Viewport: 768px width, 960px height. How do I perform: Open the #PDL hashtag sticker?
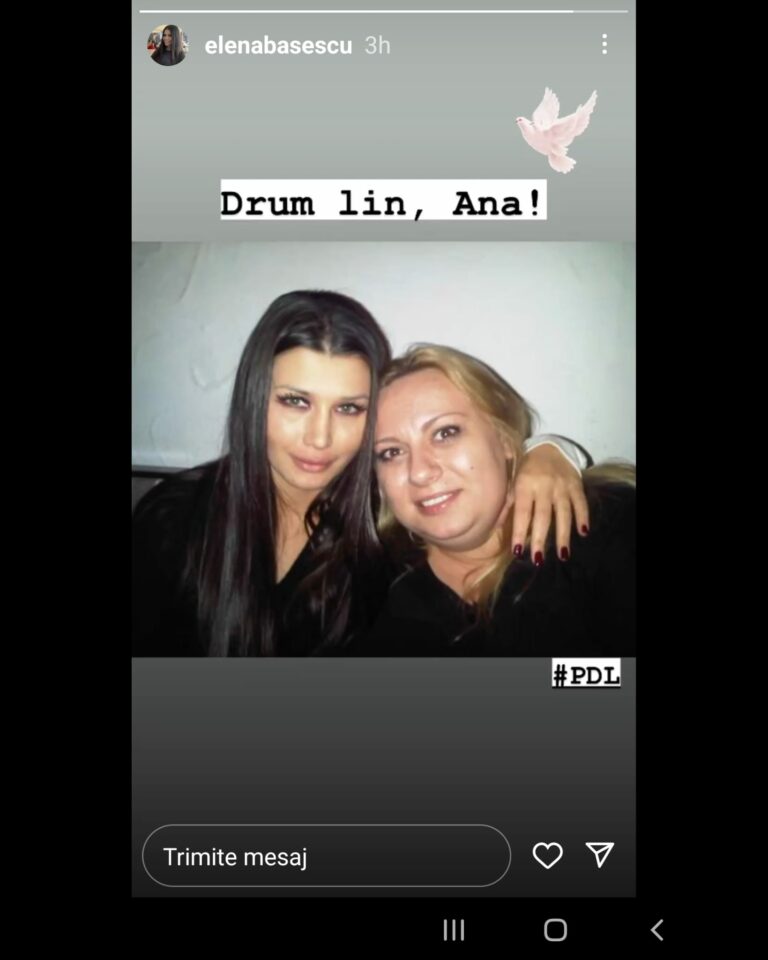coord(586,674)
